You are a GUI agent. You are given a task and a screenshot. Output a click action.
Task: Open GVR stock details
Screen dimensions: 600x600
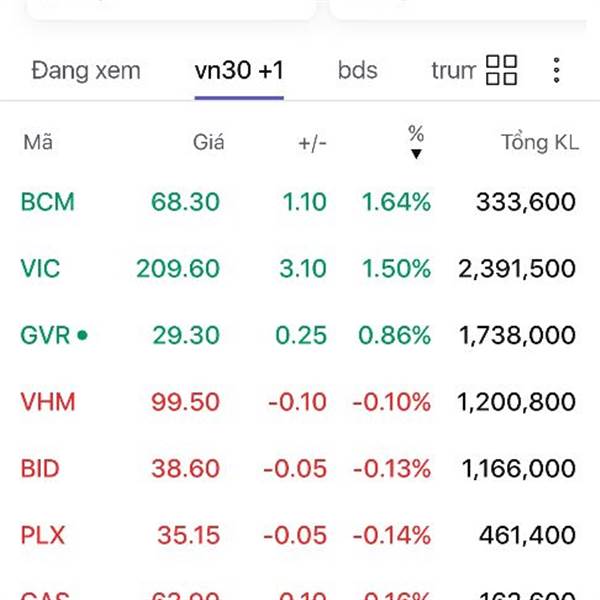46,335
